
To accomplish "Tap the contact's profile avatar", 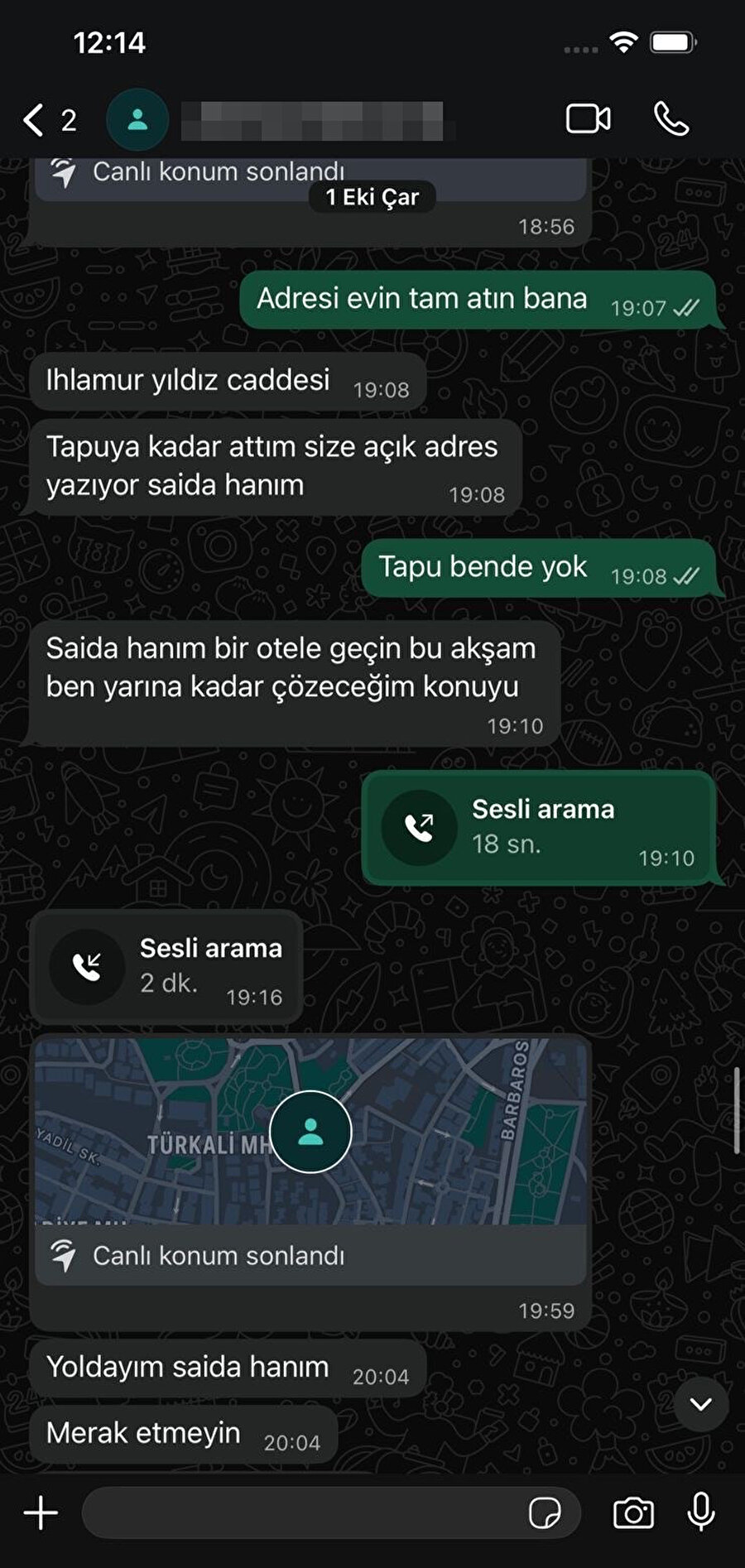I will coord(137,119).
